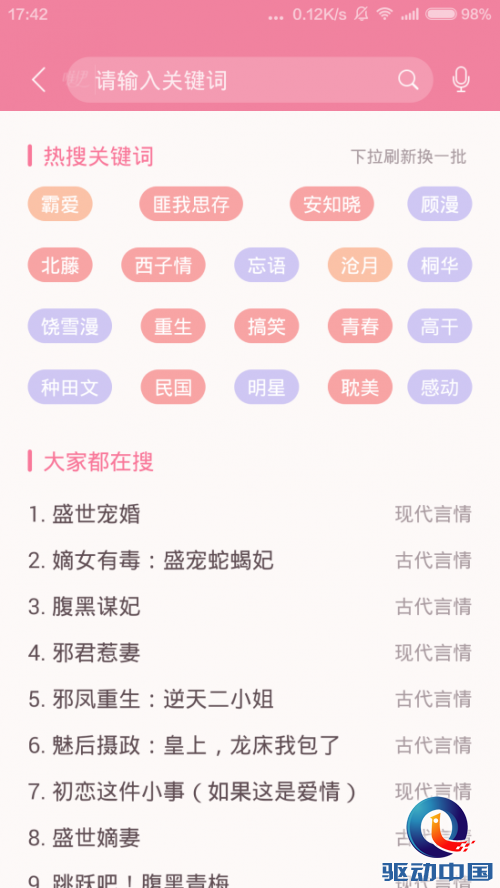
Task: Open 嫡女有毒：盛宠蛇蝎妃 in the list
Action: point(250,561)
